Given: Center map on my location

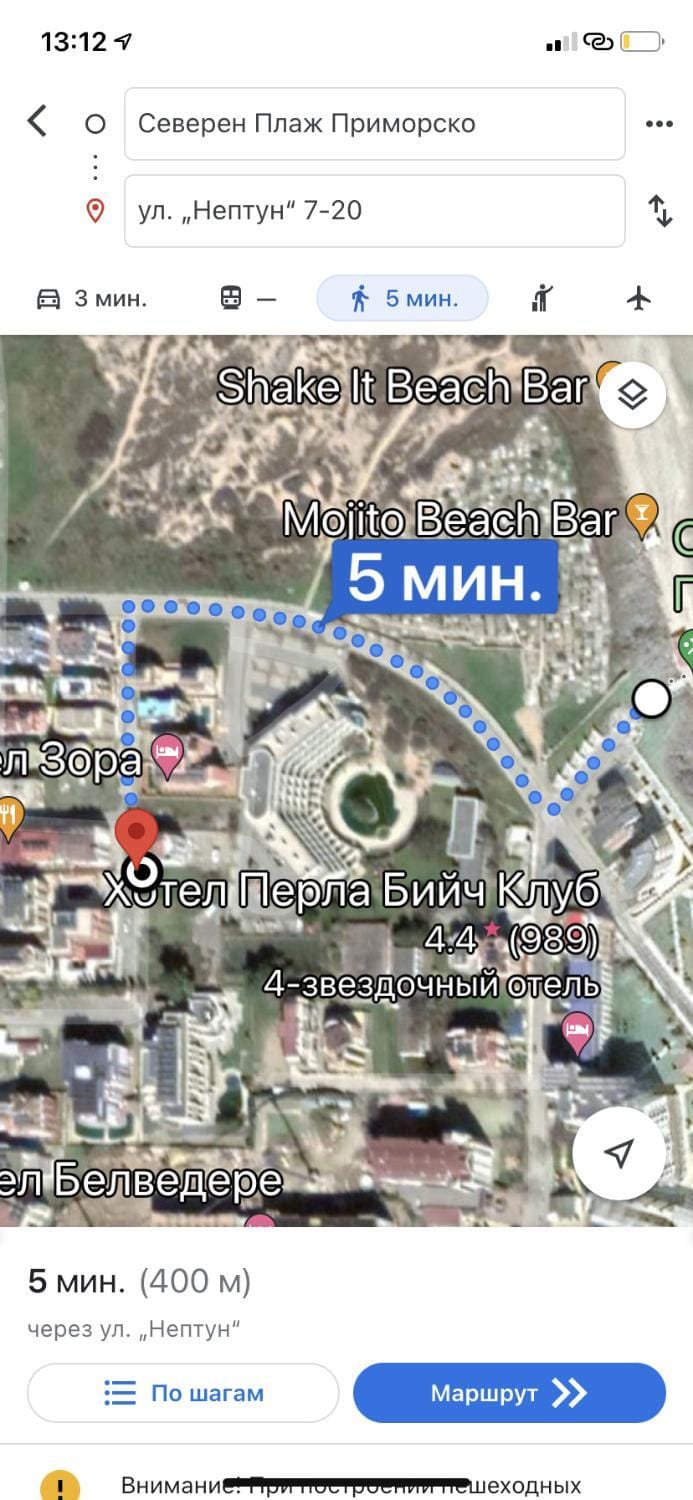Looking at the screenshot, I should point(619,1153).
